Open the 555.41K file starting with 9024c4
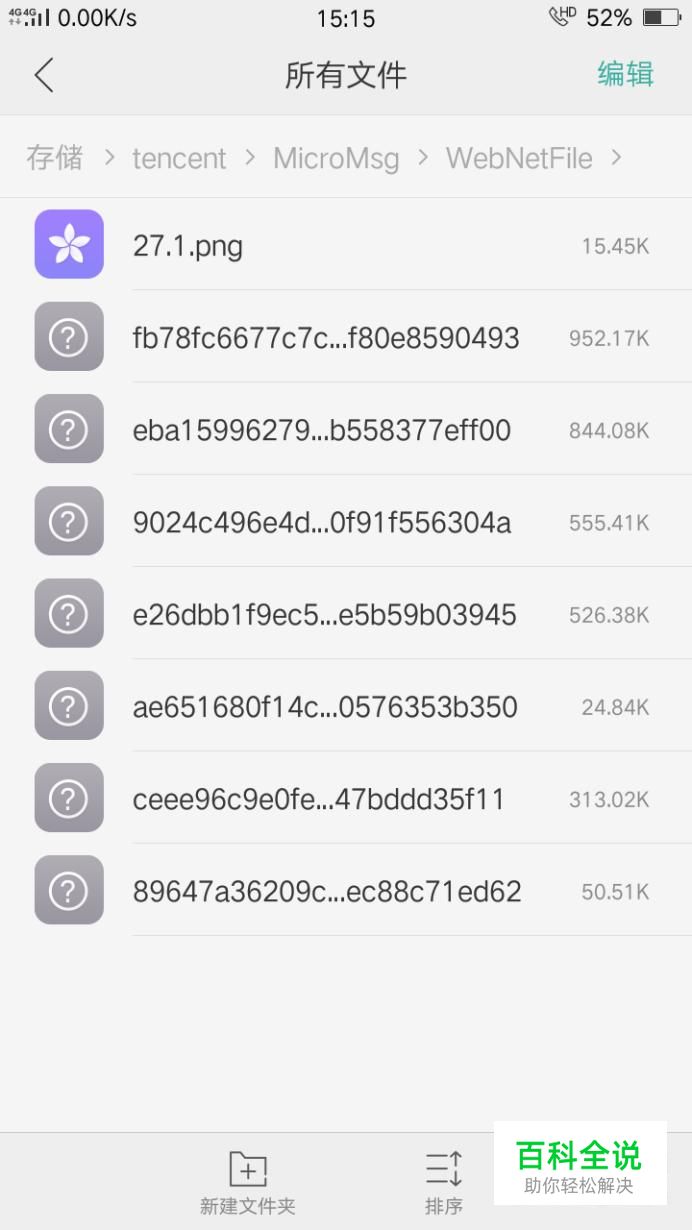Screen dimensions: 692x1230 pyautogui.click(x=346, y=521)
